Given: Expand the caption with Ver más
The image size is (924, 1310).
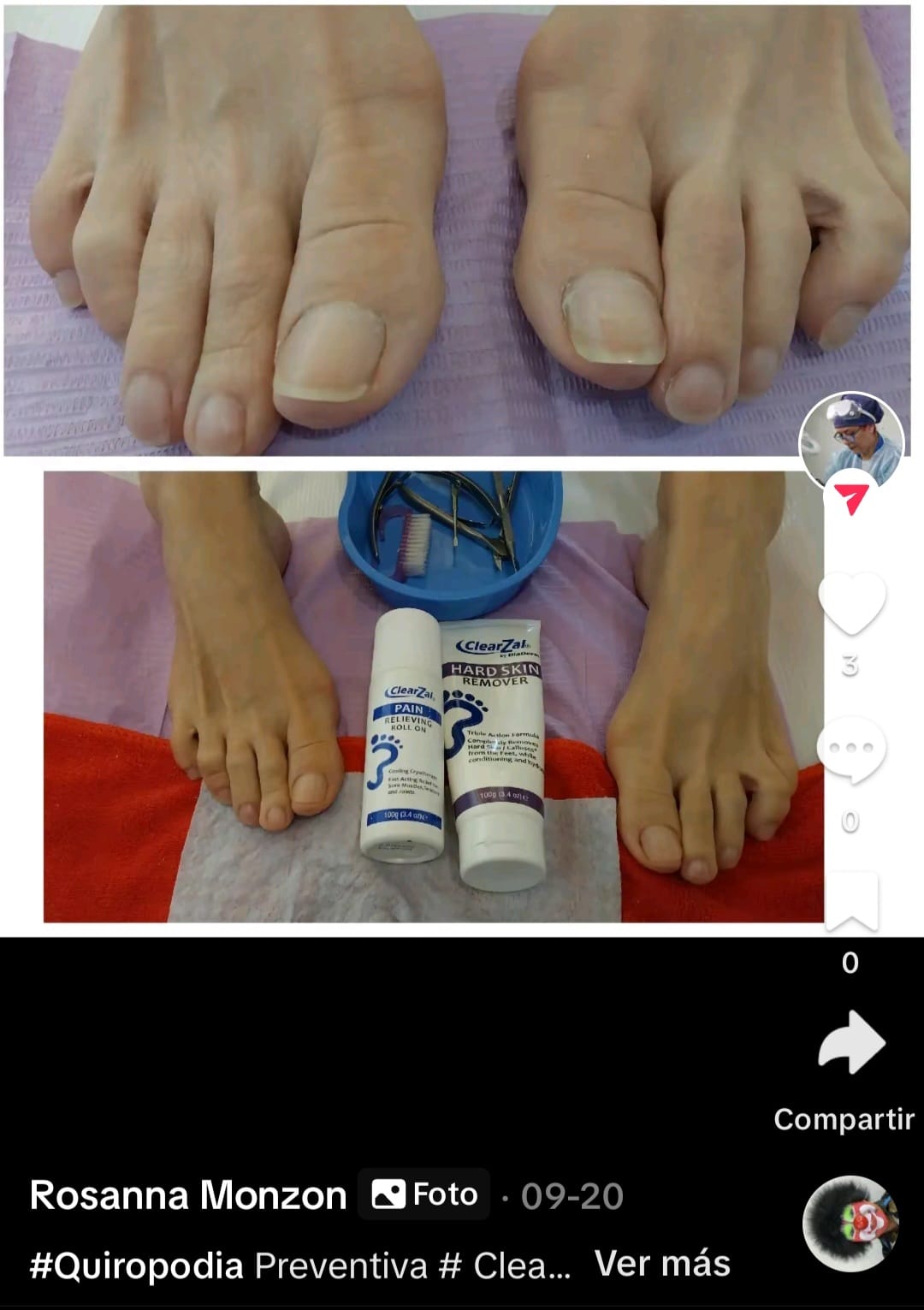Looking at the screenshot, I should click(x=662, y=1264).
